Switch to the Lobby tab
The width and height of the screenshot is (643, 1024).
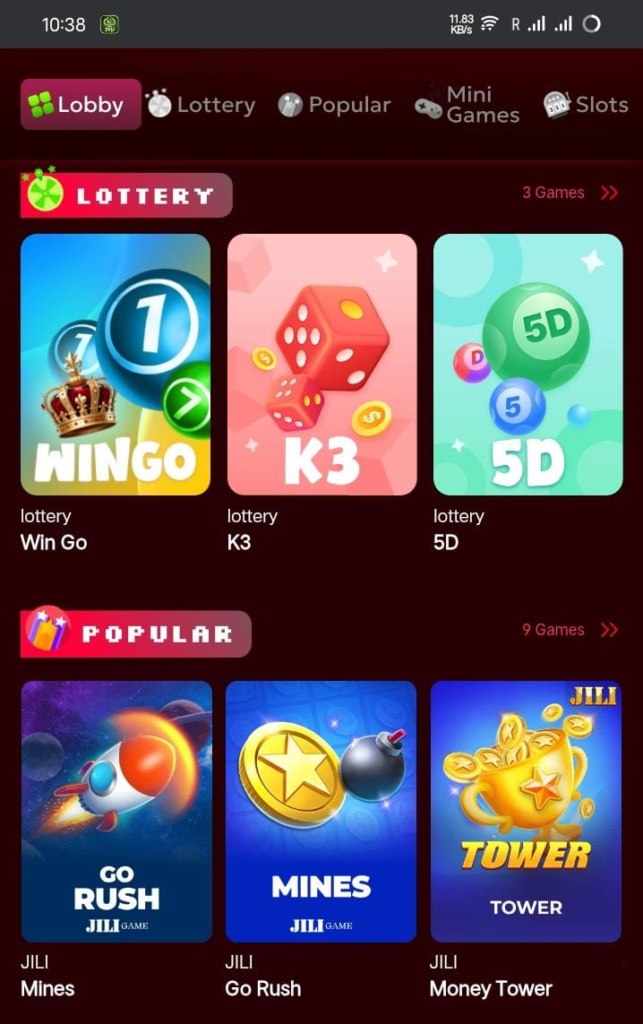coord(81,104)
